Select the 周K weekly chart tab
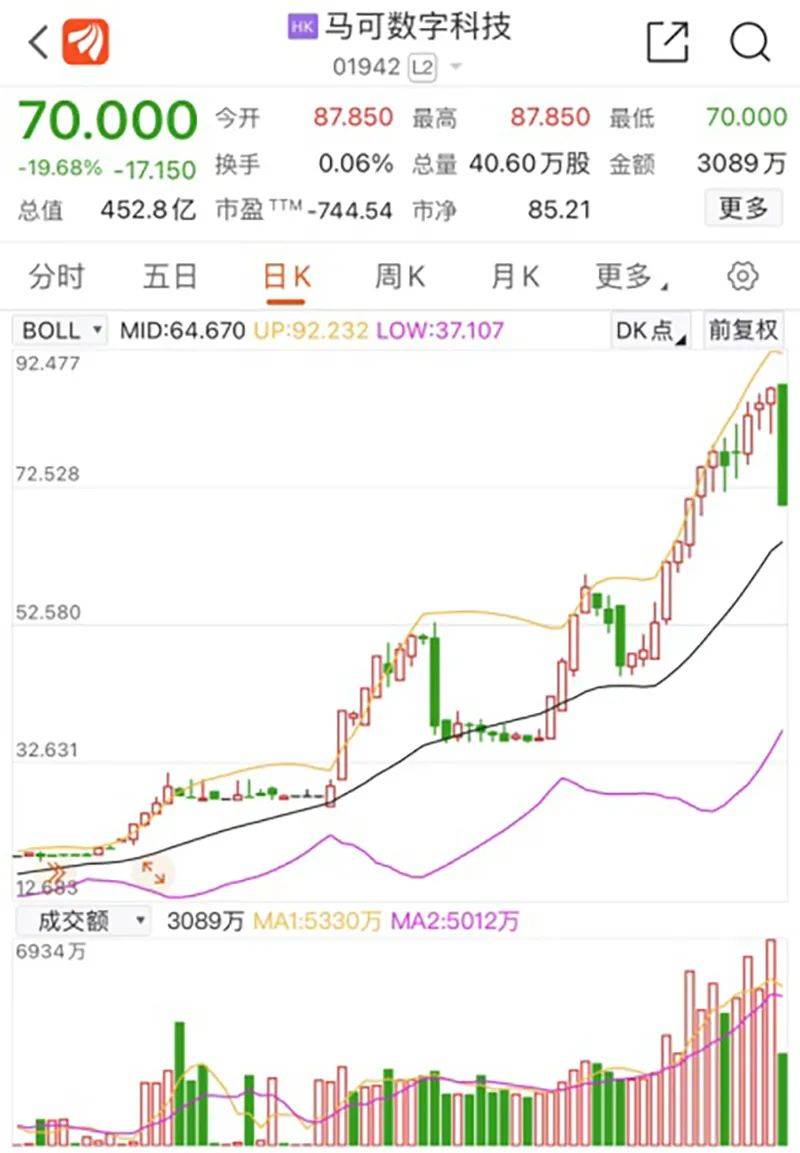Viewport: 800px width, 1153px height. [x=398, y=276]
